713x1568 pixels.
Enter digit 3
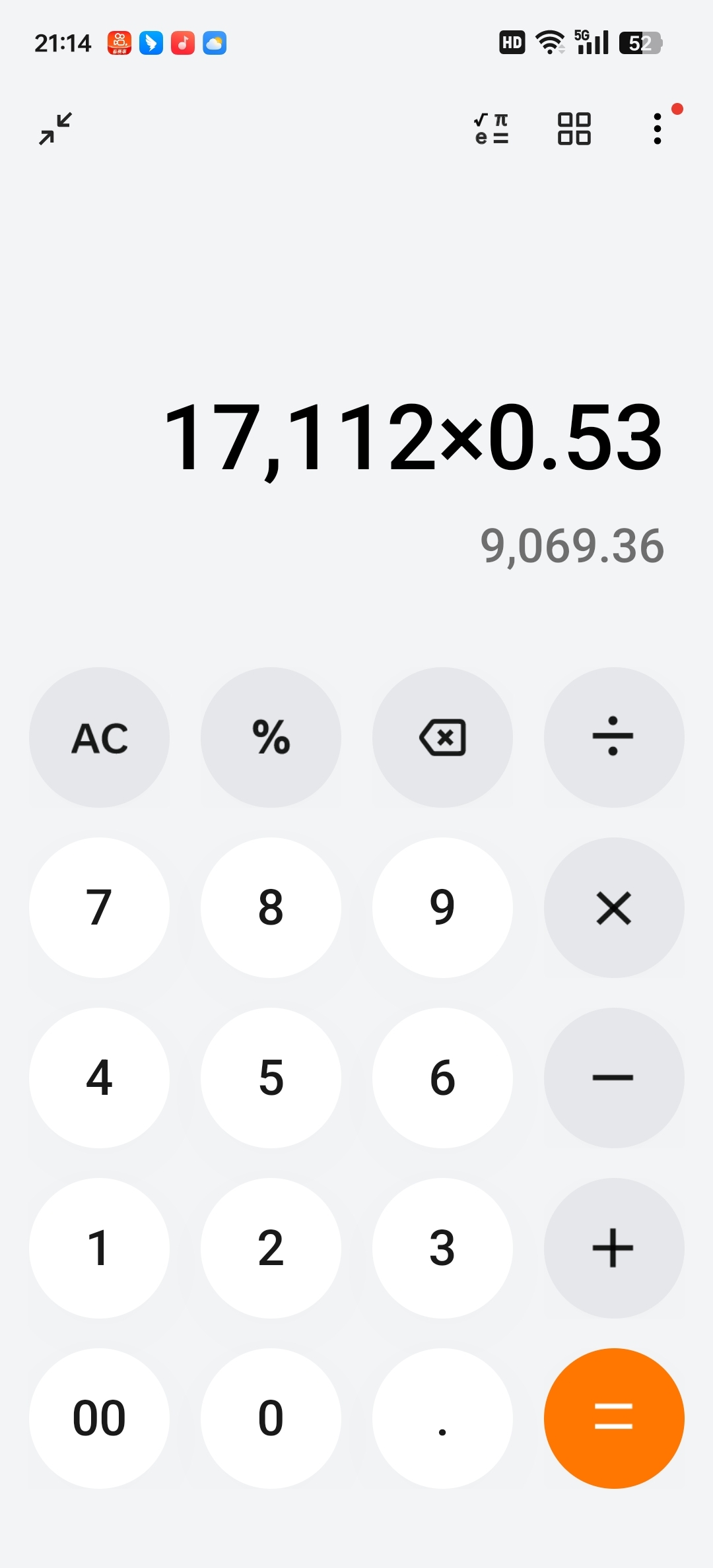point(442,1248)
